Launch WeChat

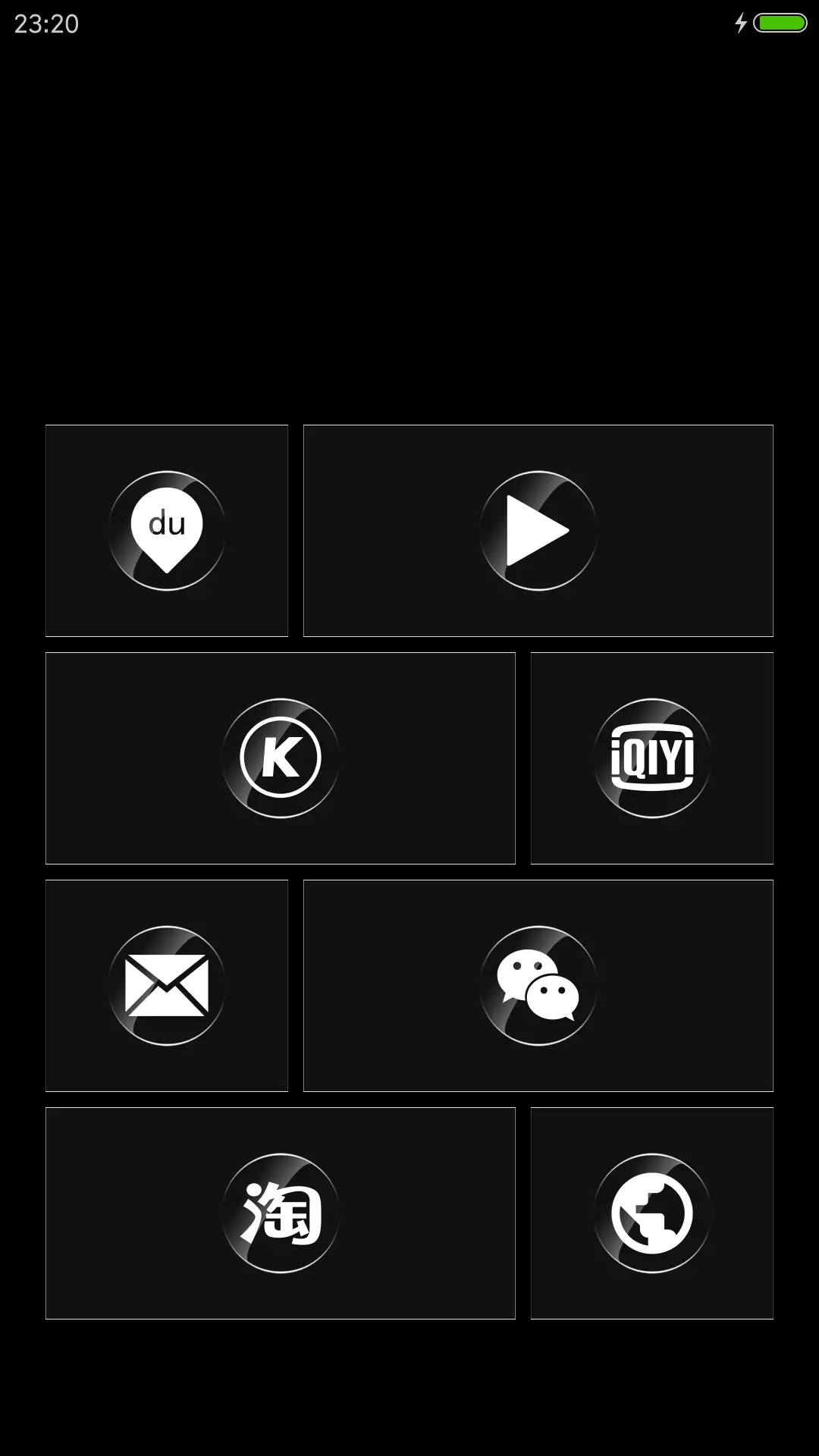537,986
